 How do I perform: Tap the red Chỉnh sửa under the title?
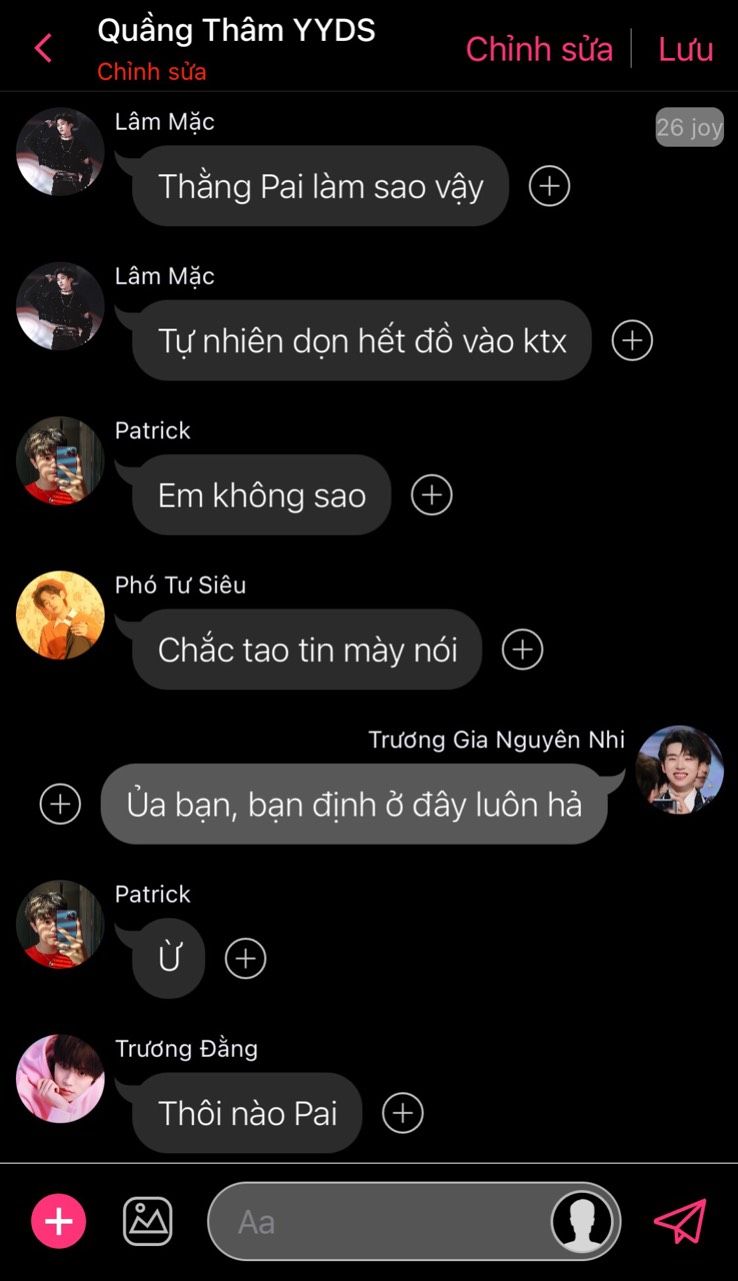[x=152, y=72]
